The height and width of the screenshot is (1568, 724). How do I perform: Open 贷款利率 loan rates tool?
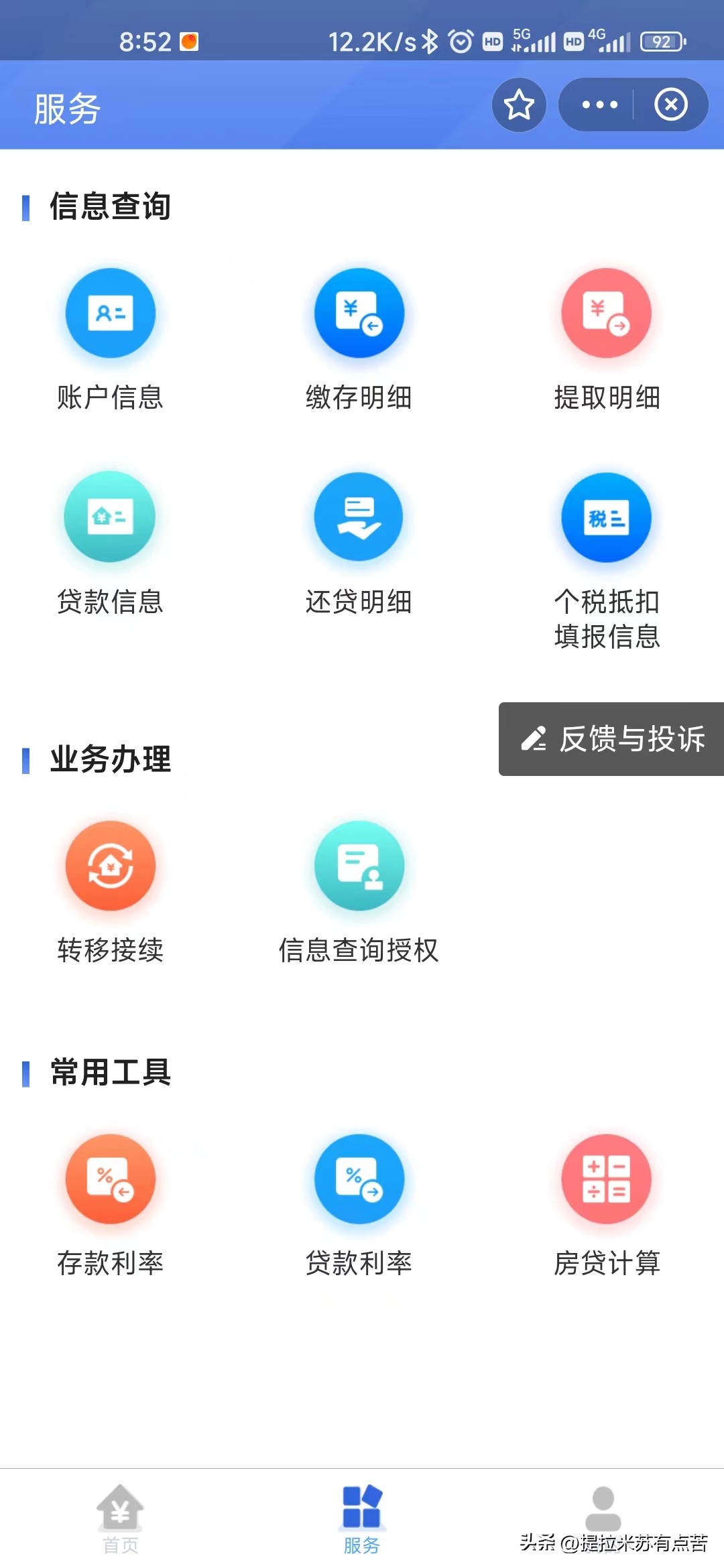359,1181
